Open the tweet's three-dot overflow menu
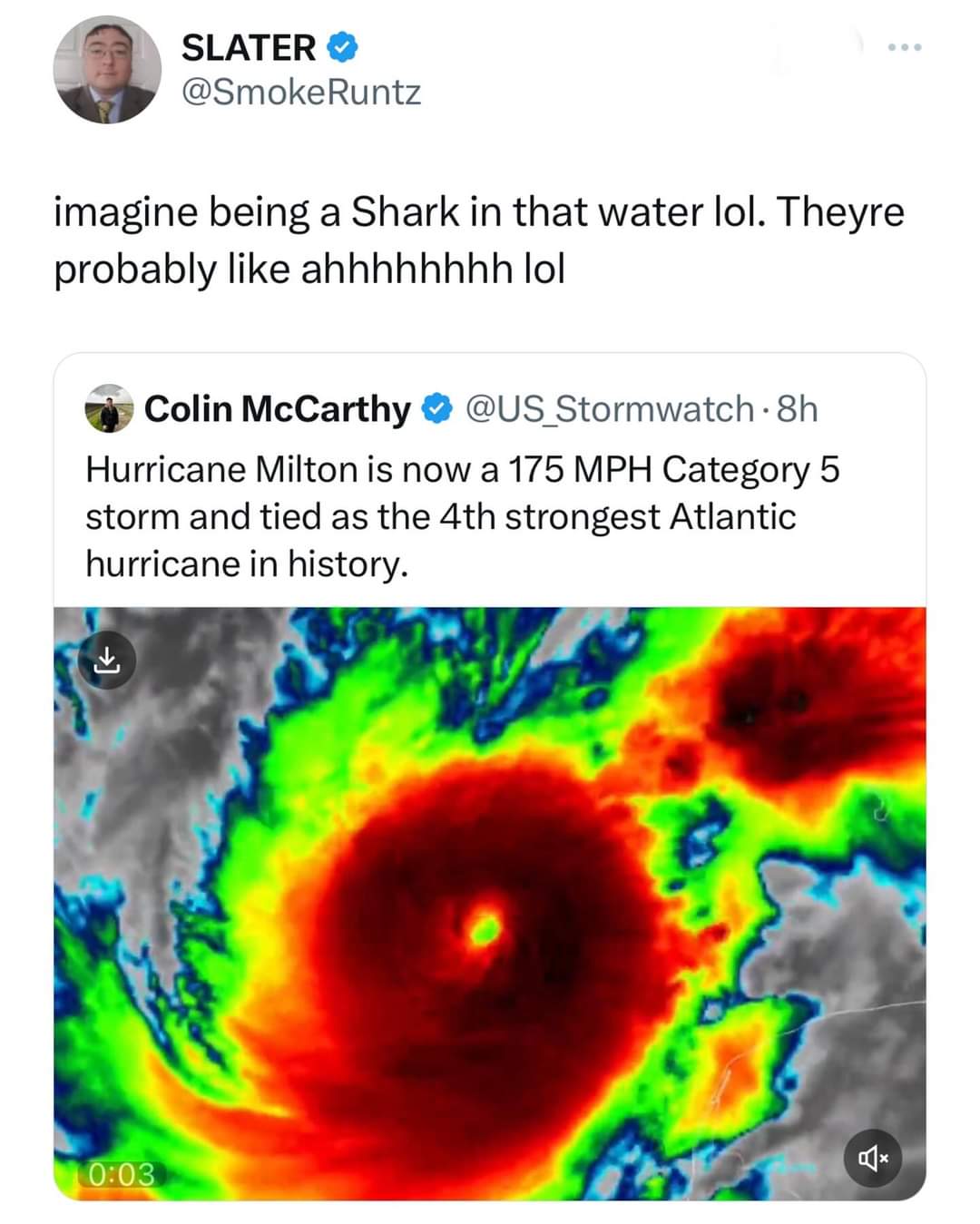 [905, 47]
